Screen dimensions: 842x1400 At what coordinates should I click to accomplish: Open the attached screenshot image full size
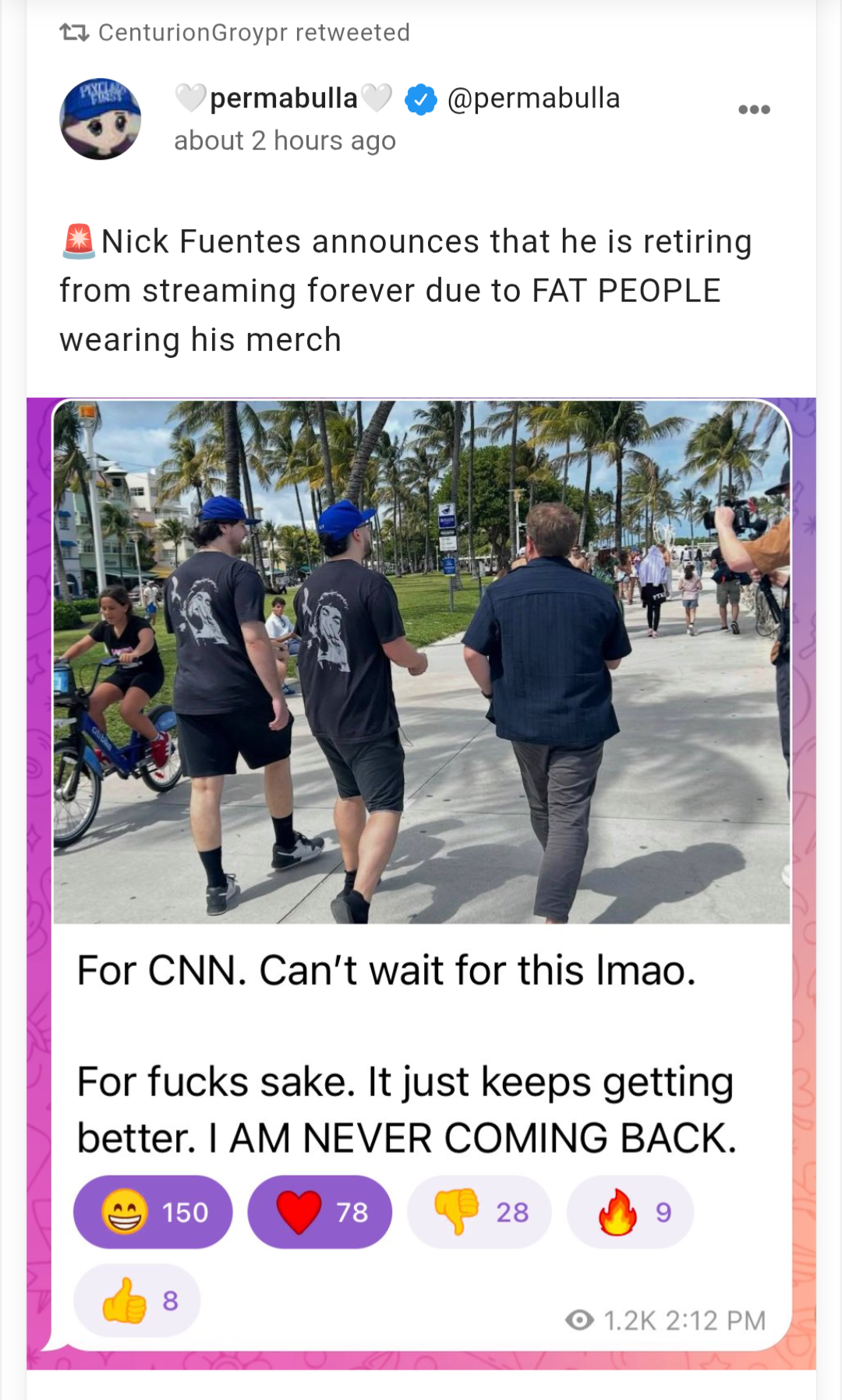421,780
